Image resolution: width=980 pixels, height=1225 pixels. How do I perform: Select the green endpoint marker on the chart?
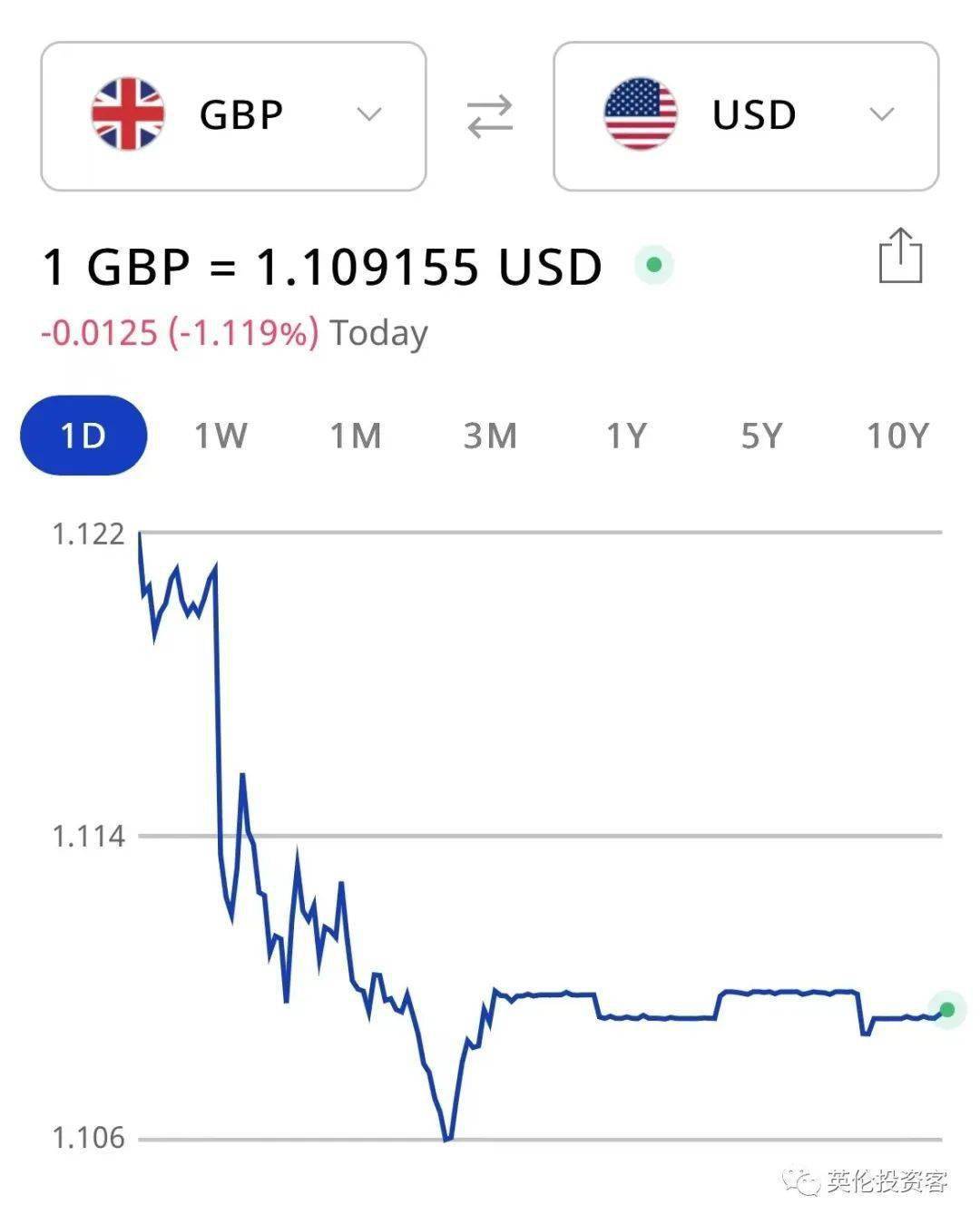tap(946, 1009)
